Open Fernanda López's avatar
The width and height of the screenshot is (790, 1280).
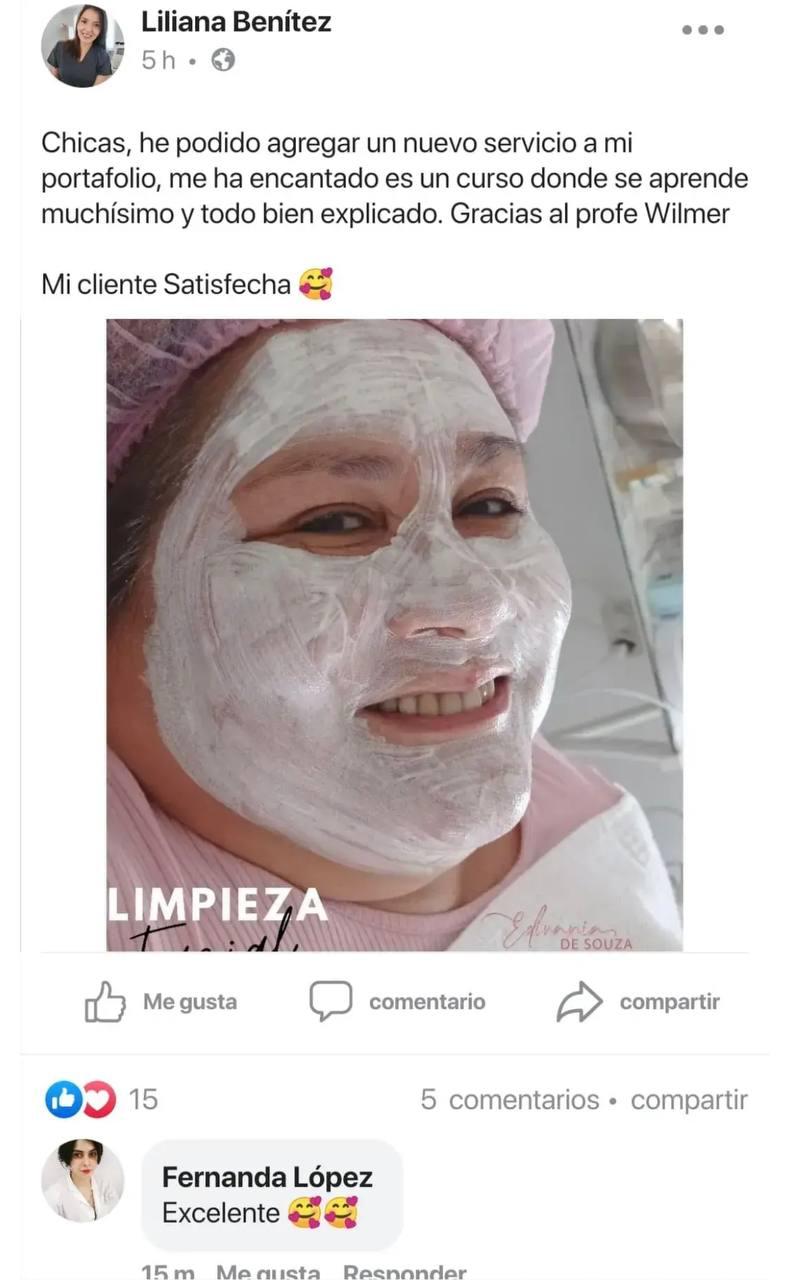pos(82,1180)
